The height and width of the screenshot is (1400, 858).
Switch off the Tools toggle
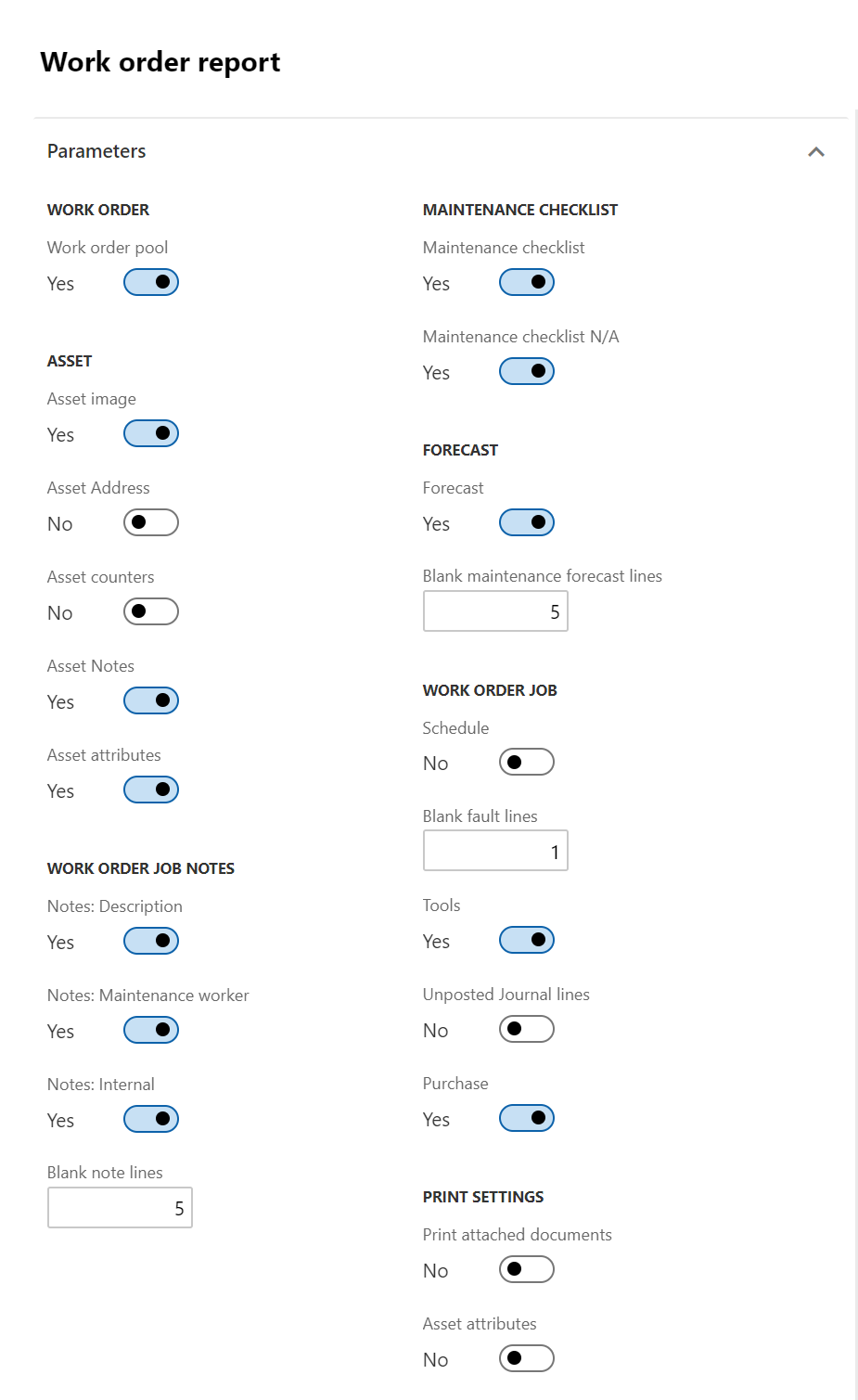click(527, 940)
